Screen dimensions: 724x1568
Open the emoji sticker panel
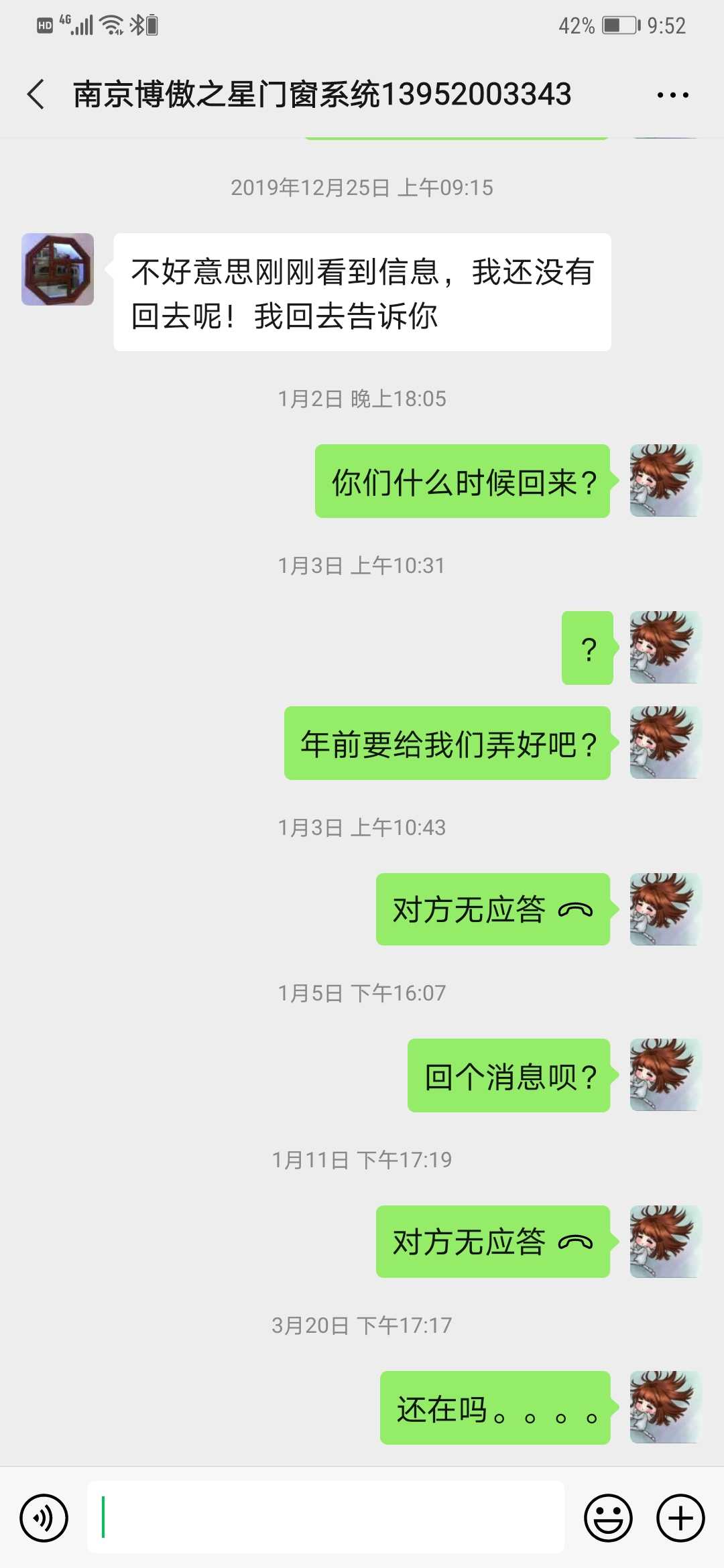(608, 1518)
